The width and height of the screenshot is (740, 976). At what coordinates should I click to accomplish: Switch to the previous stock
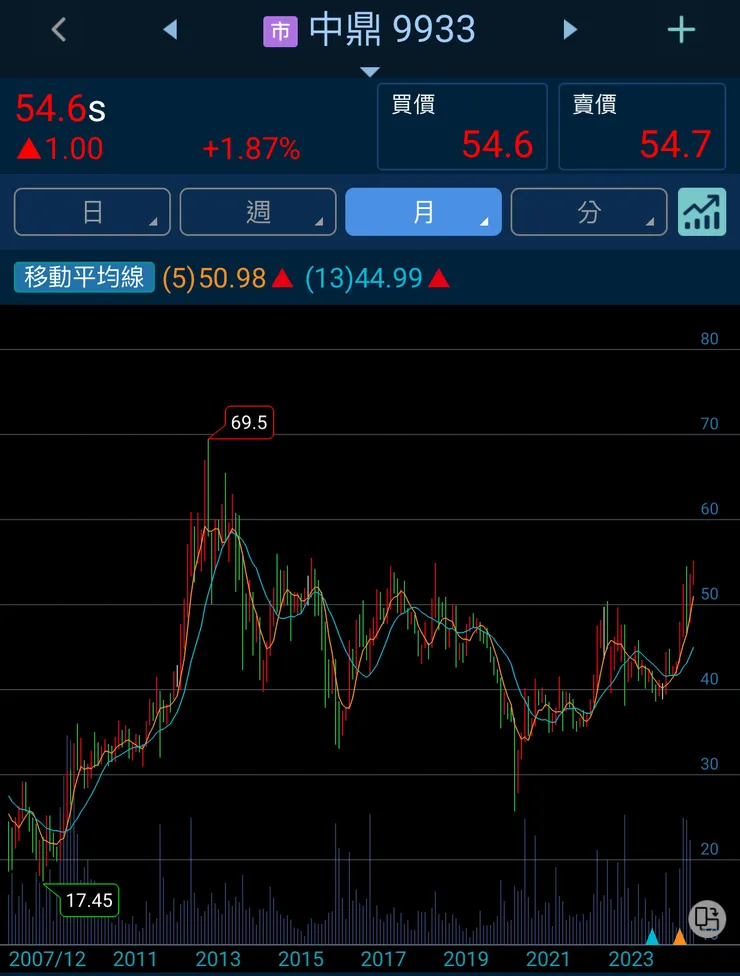(170, 30)
